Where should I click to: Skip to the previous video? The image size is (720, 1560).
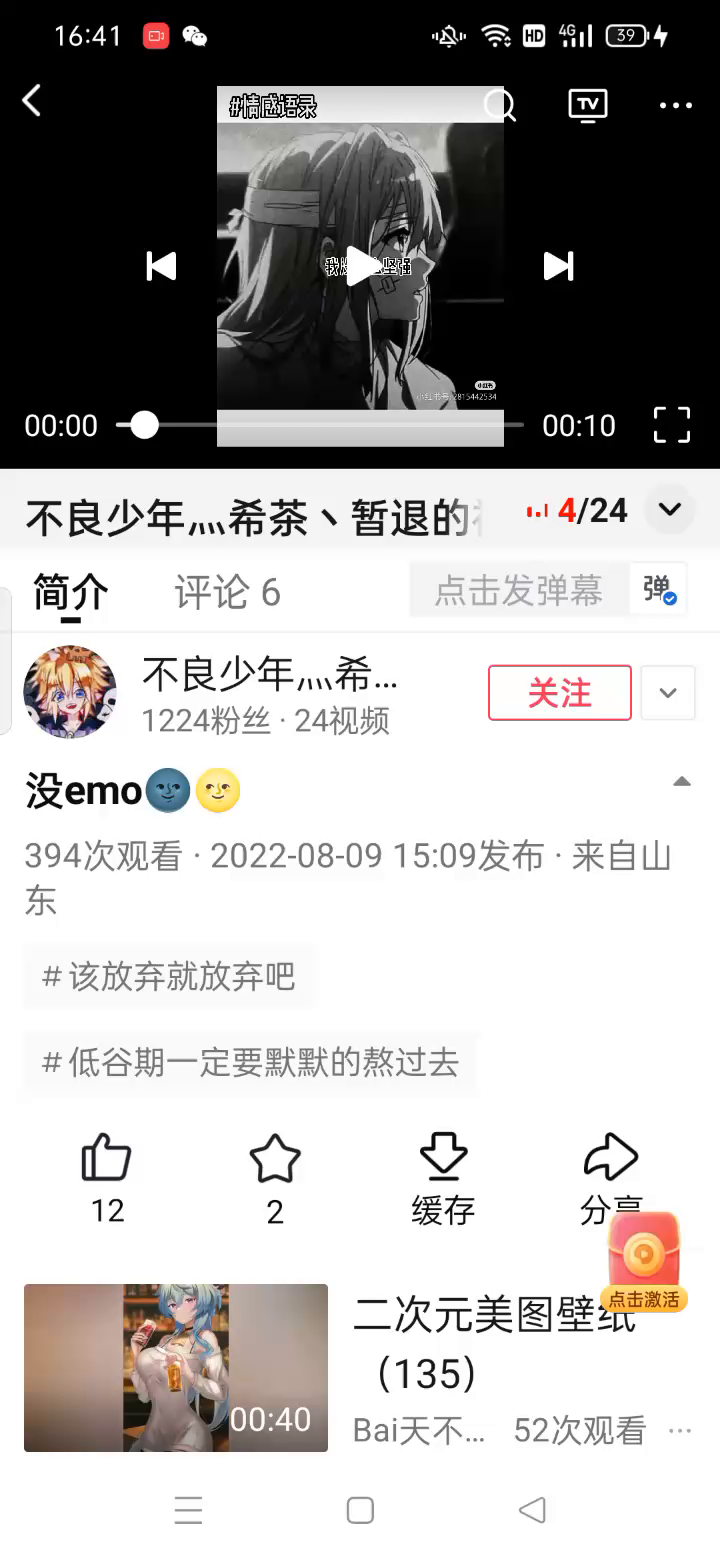click(x=161, y=266)
